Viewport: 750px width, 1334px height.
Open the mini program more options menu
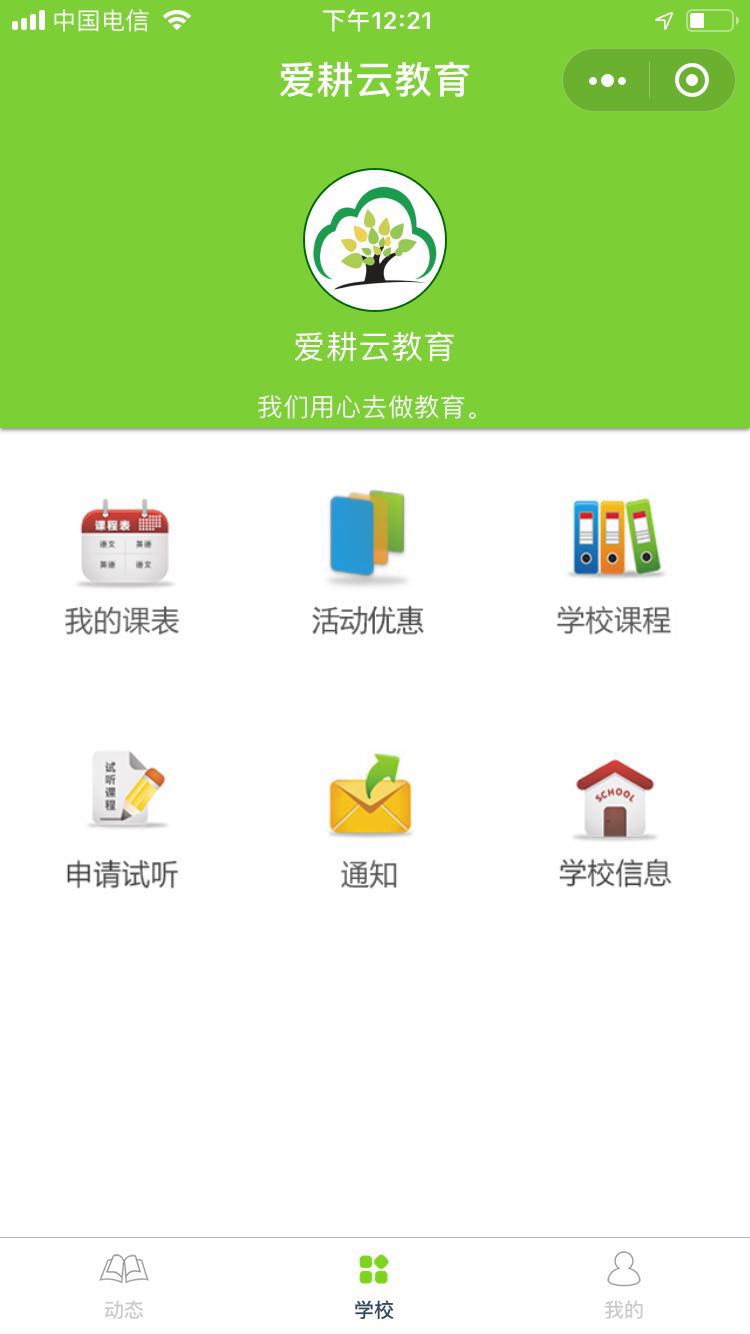coord(607,81)
